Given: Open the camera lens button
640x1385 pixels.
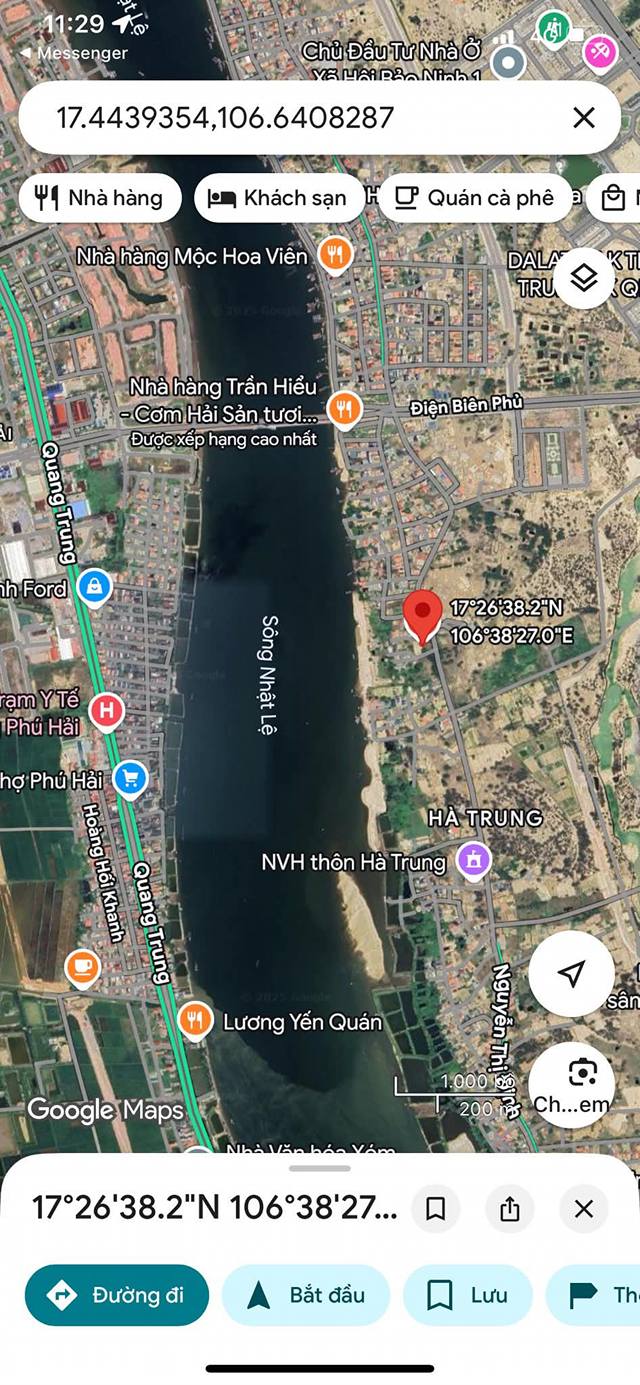Looking at the screenshot, I should [571, 1085].
